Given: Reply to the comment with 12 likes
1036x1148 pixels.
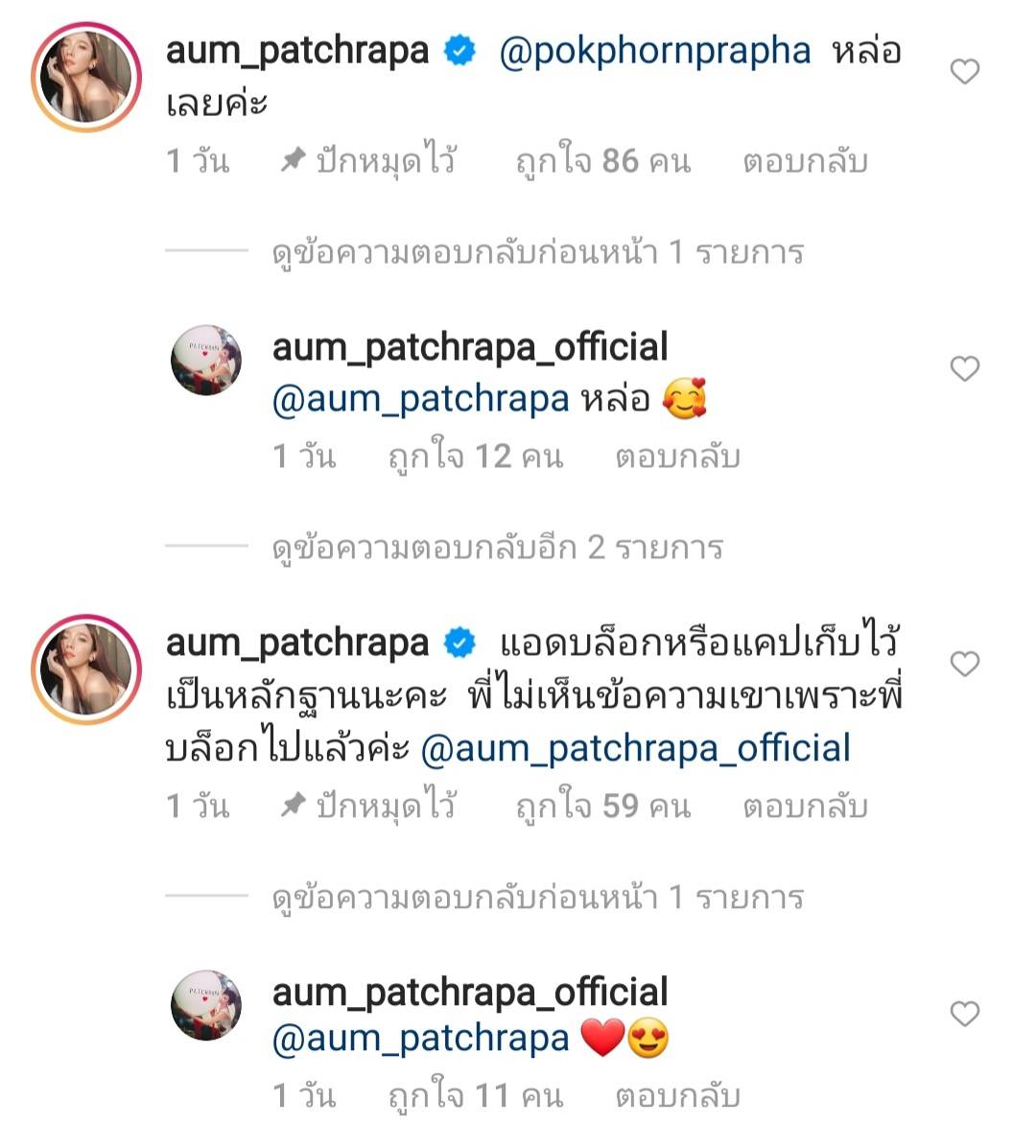Looking at the screenshot, I should click(x=677, y=457).
